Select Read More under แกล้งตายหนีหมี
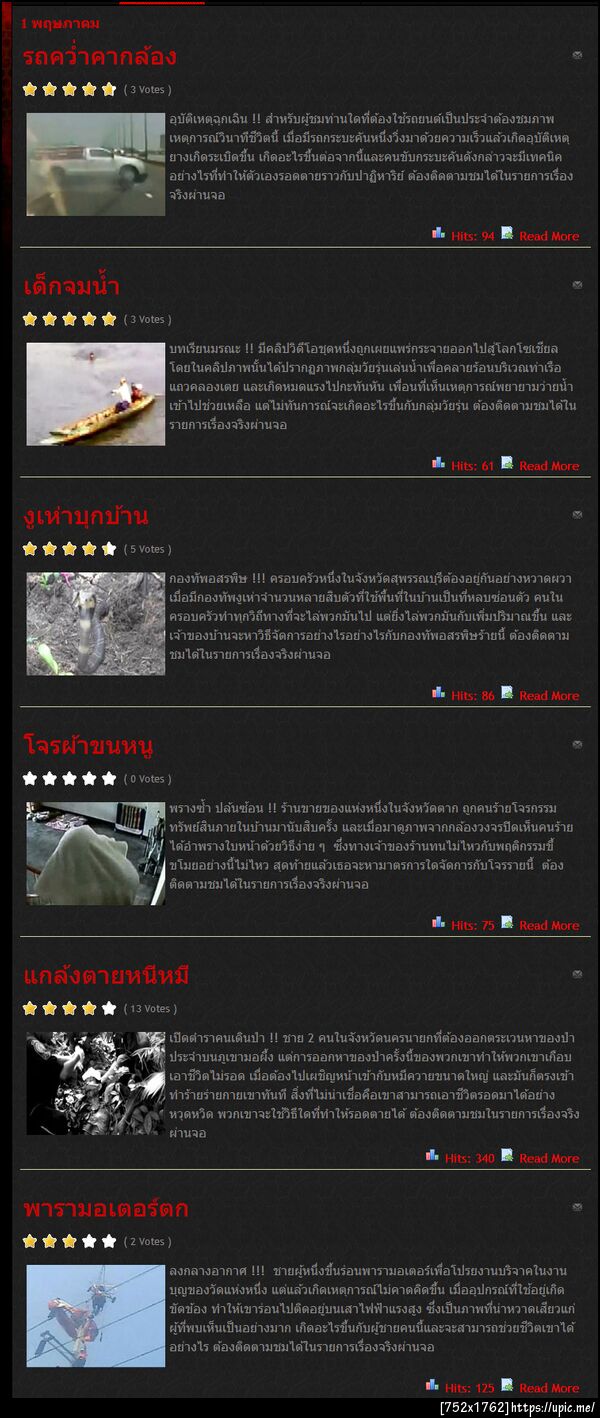The image size is (600, 1418). (x=548, y=1158)
